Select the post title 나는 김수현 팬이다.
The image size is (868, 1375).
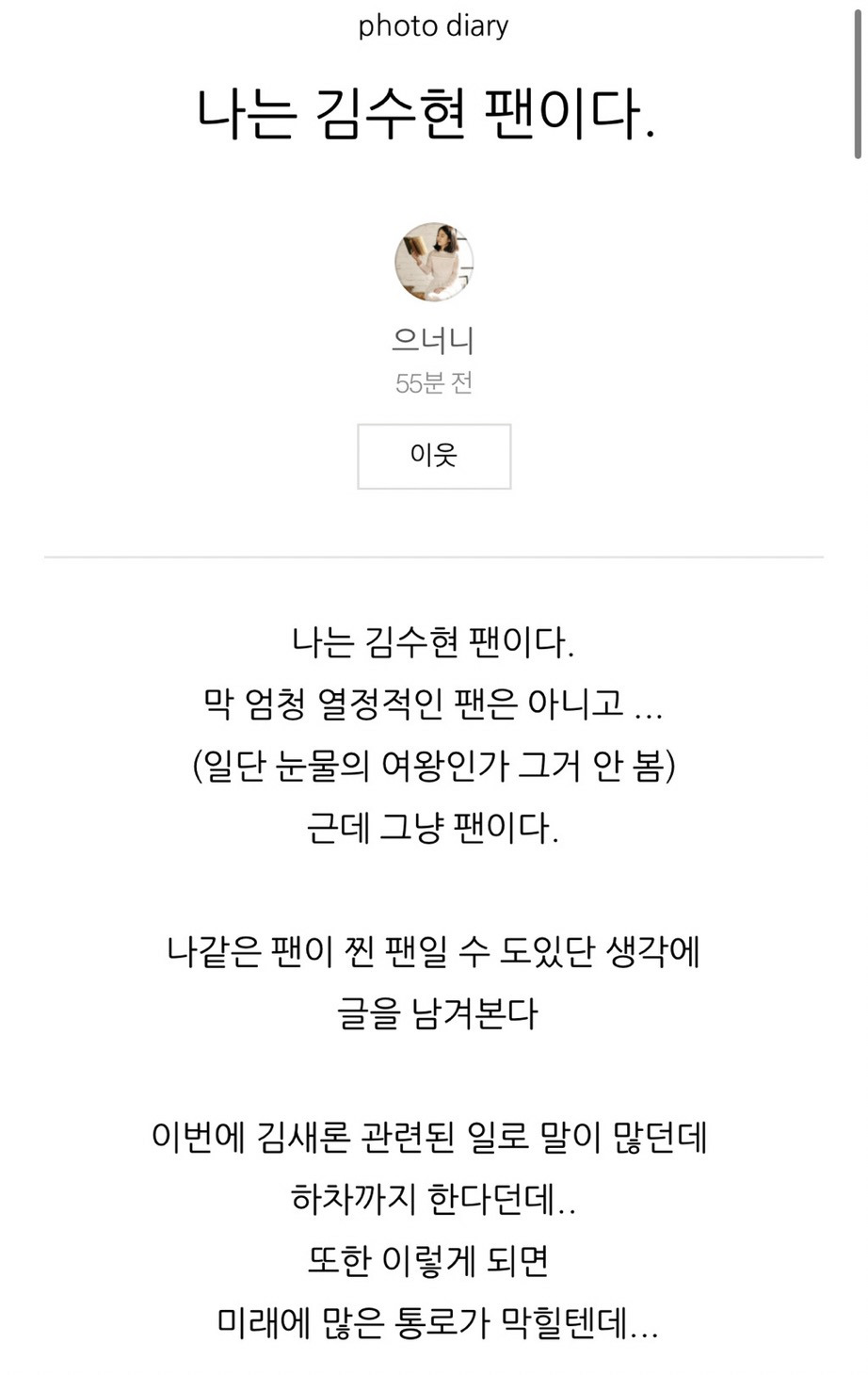(433, 110)
